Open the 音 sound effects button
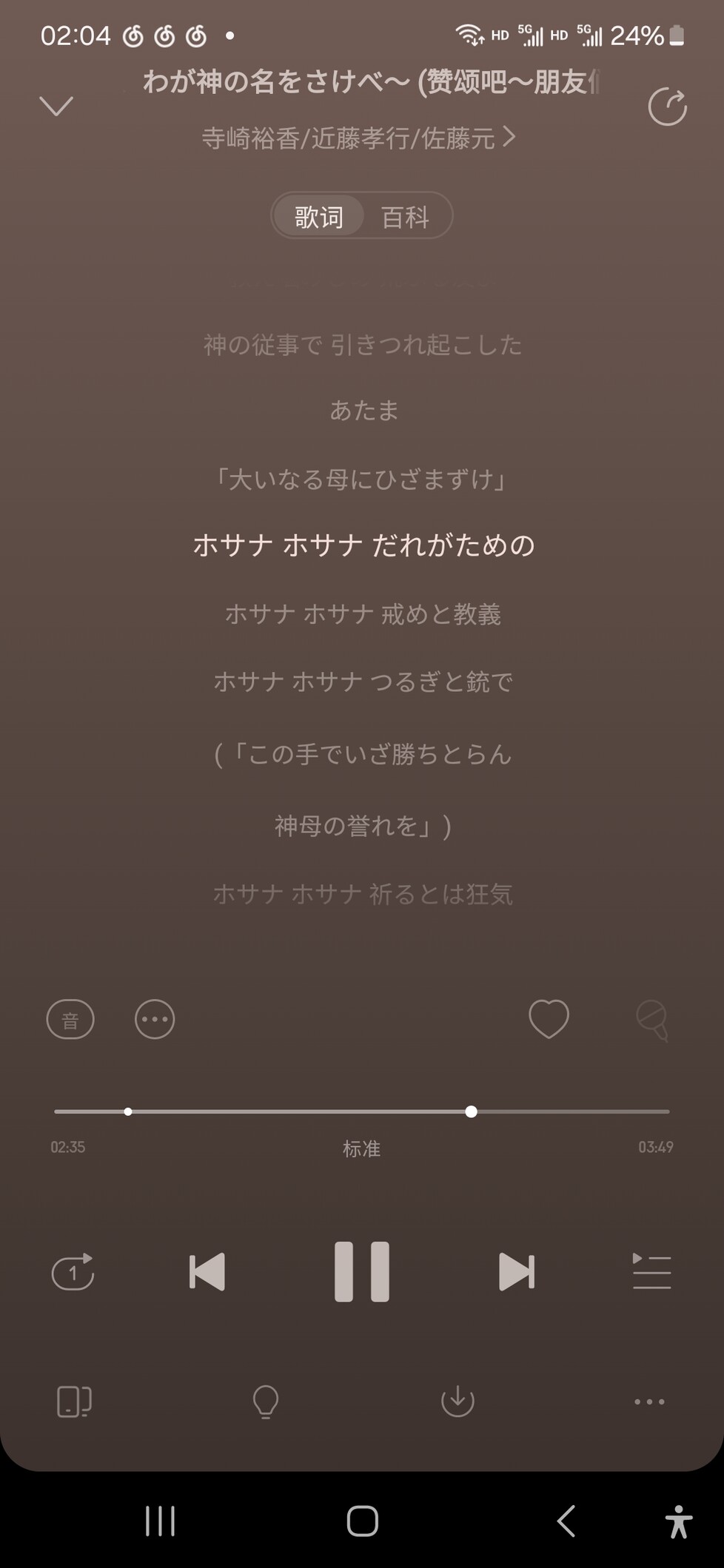 point(70,1020)
